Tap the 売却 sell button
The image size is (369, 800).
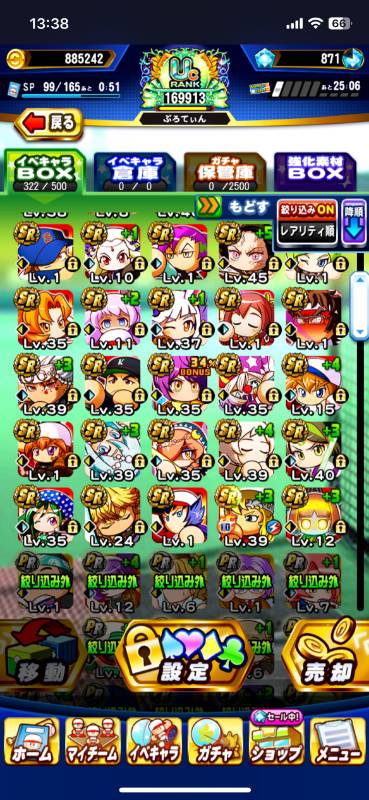point(324,656)
